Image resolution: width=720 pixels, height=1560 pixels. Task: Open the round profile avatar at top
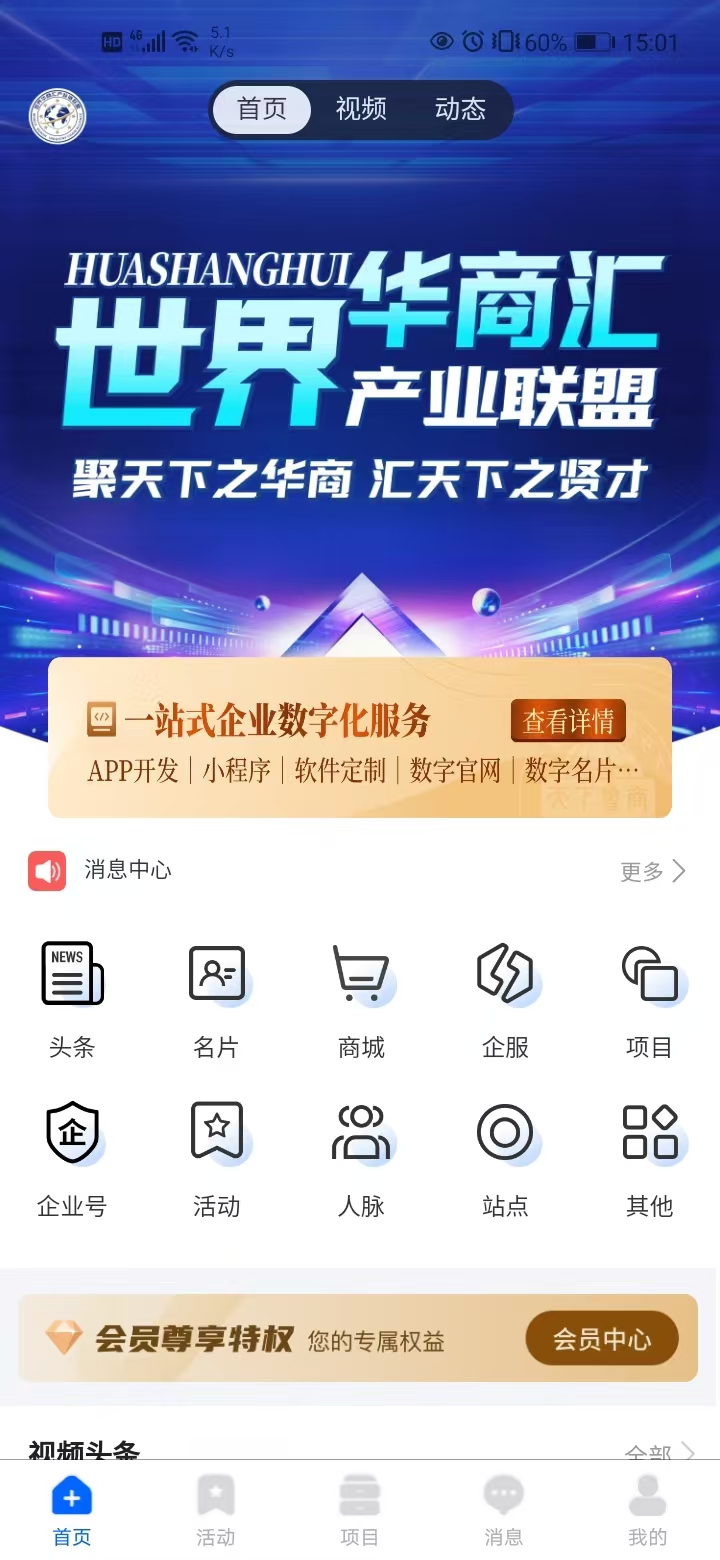57,117
